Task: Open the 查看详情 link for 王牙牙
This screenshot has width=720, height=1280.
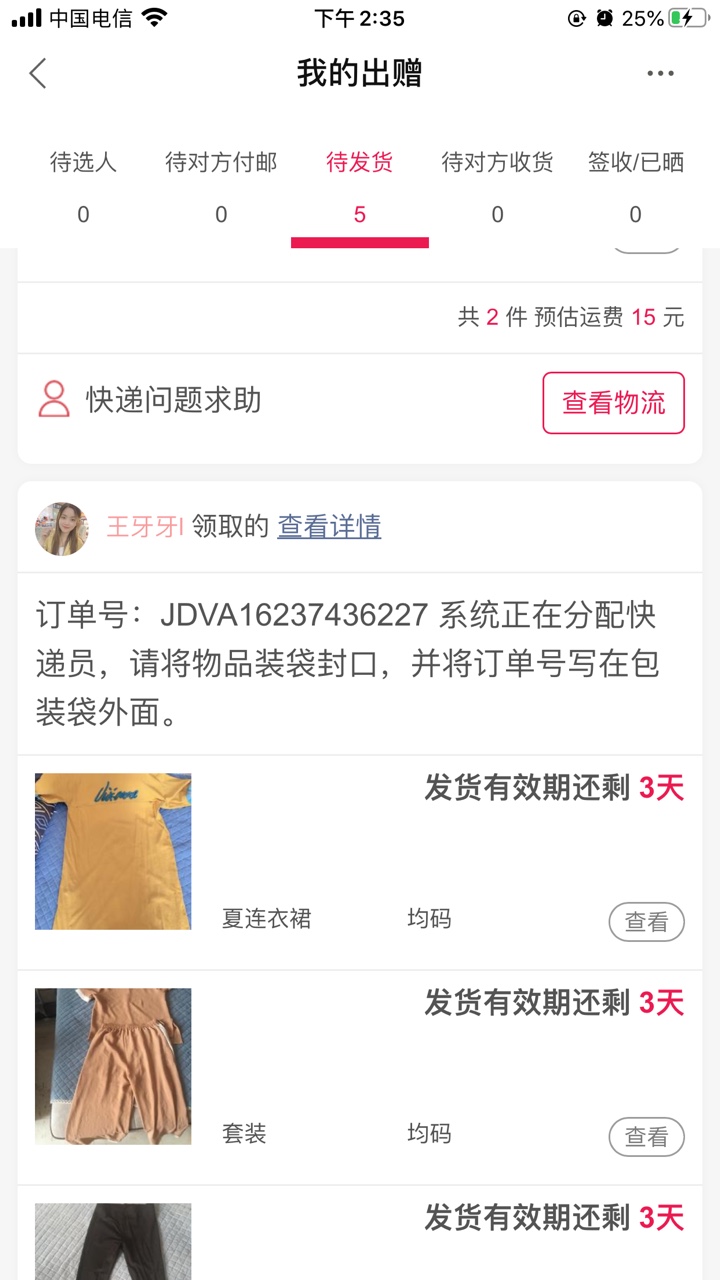Action: pos(329,527)
